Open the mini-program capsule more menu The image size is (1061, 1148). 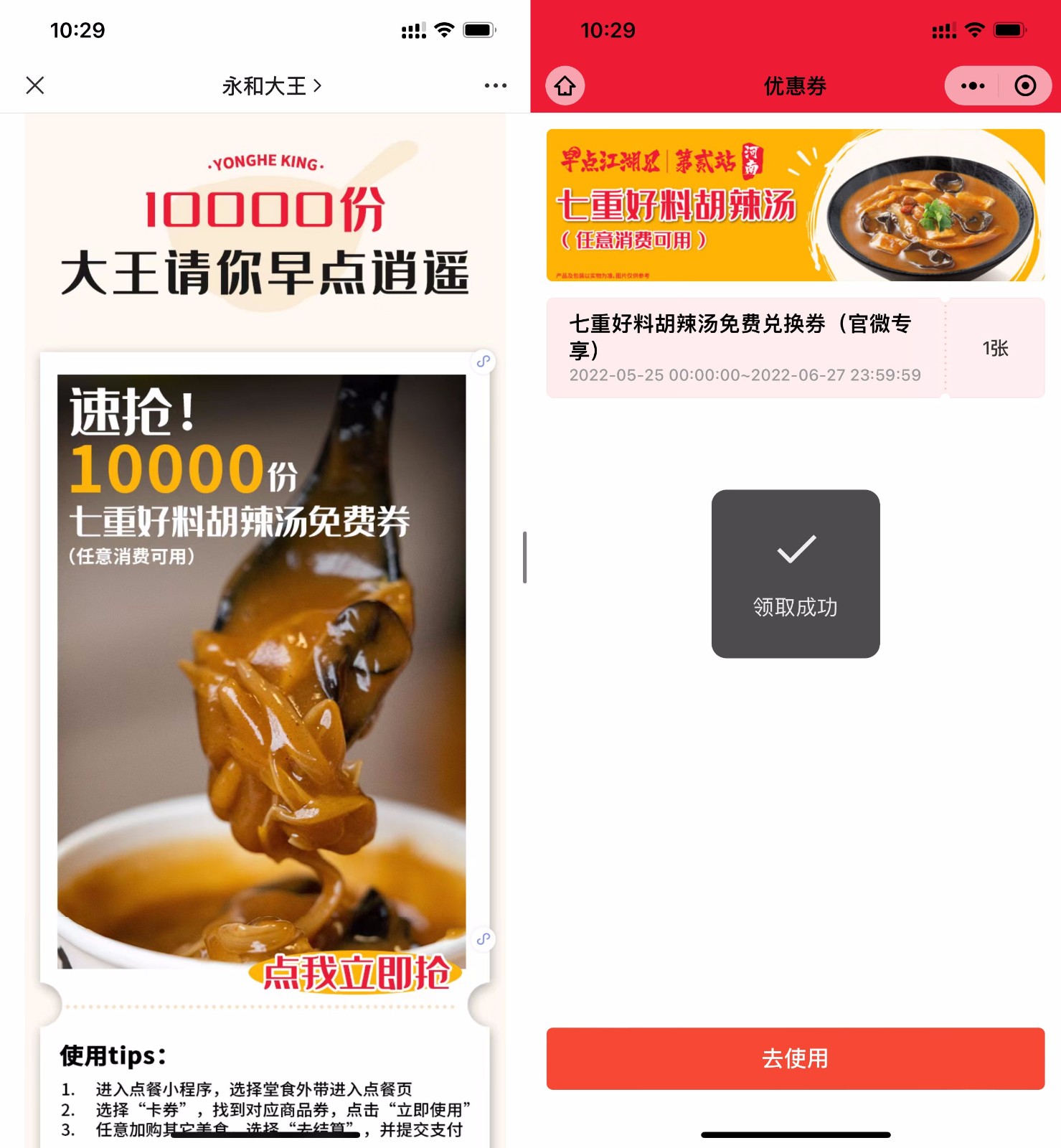[973, 86]
